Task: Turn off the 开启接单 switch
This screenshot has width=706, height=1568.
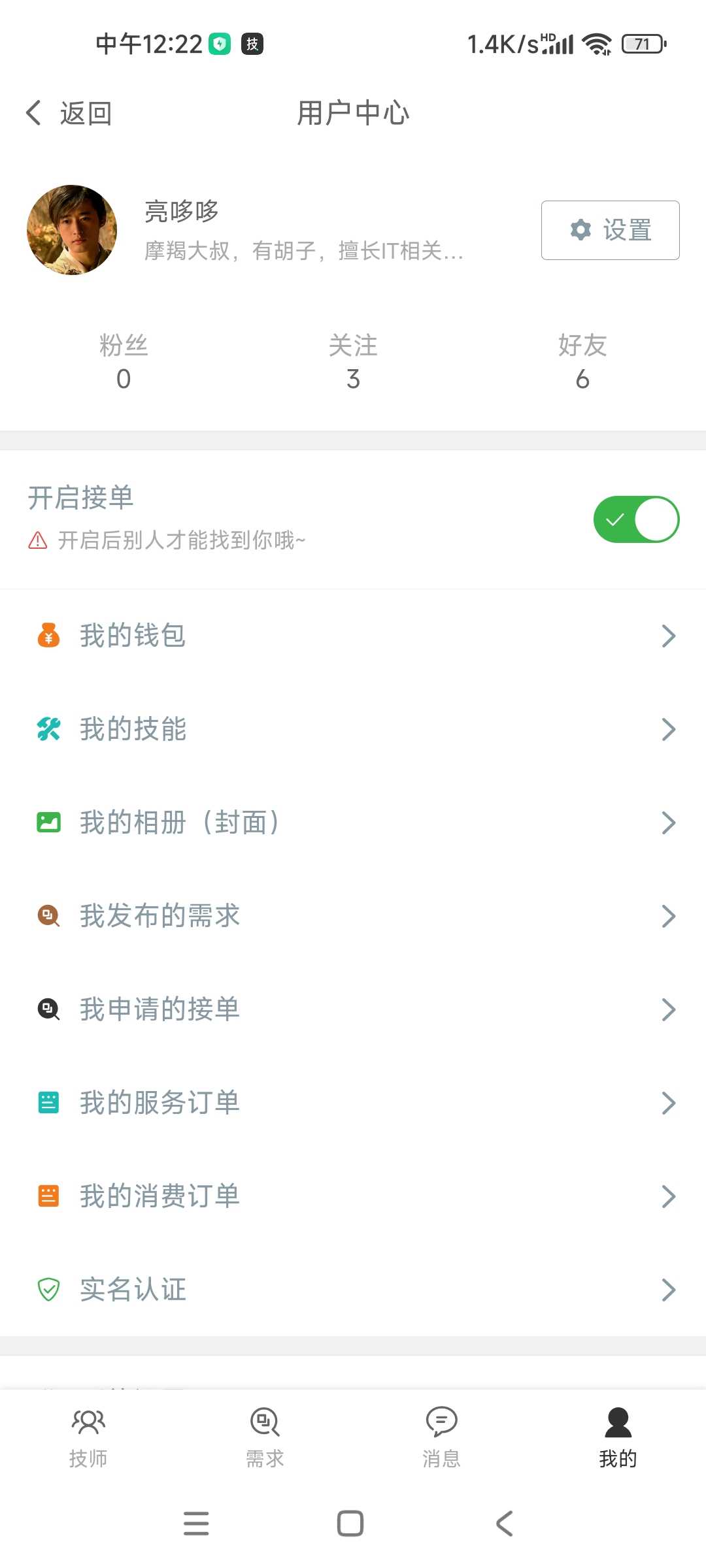Action: pos(636,519)
